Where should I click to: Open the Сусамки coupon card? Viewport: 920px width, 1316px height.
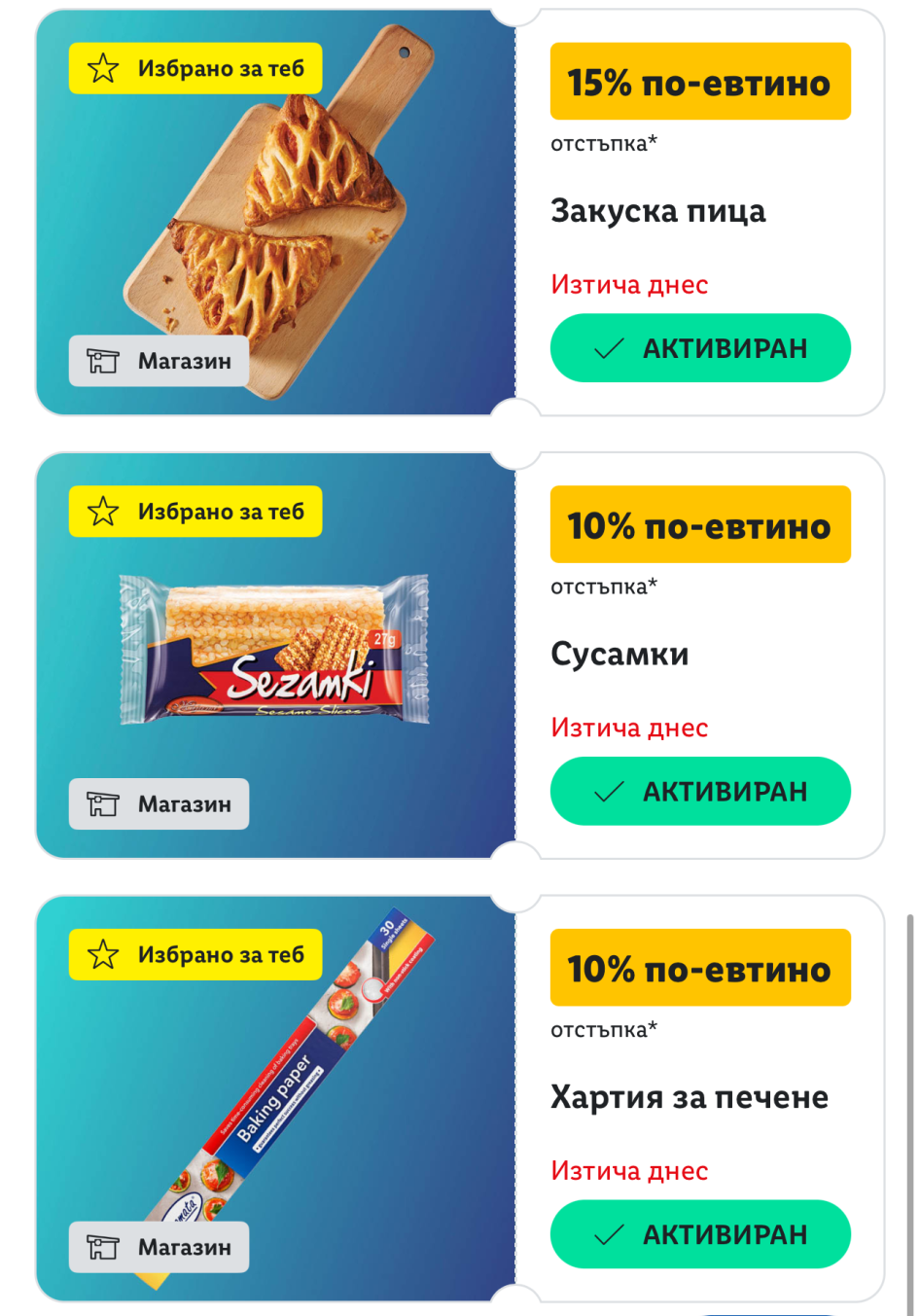coord(460,656)
